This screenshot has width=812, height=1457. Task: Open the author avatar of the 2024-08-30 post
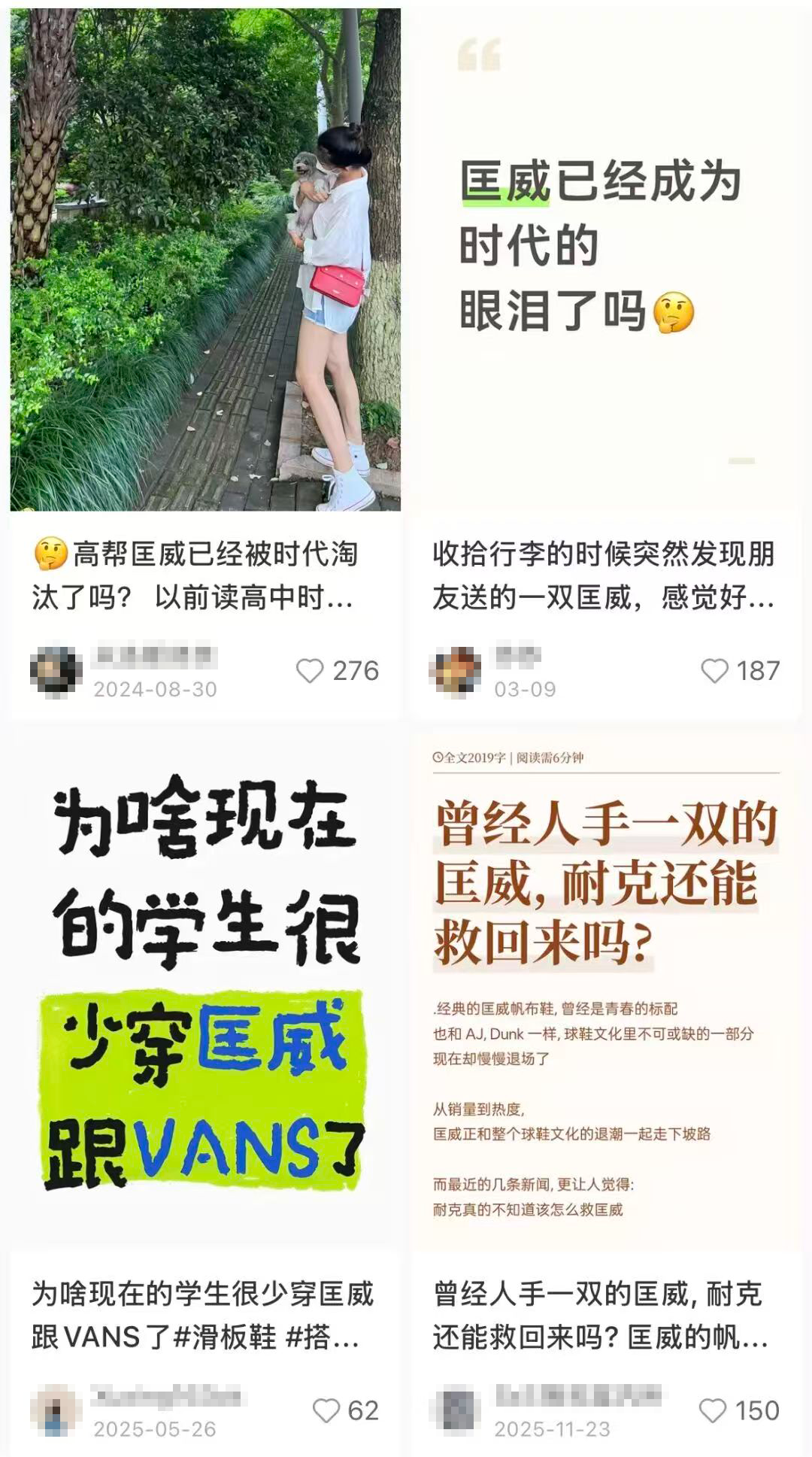coord(56,670)
